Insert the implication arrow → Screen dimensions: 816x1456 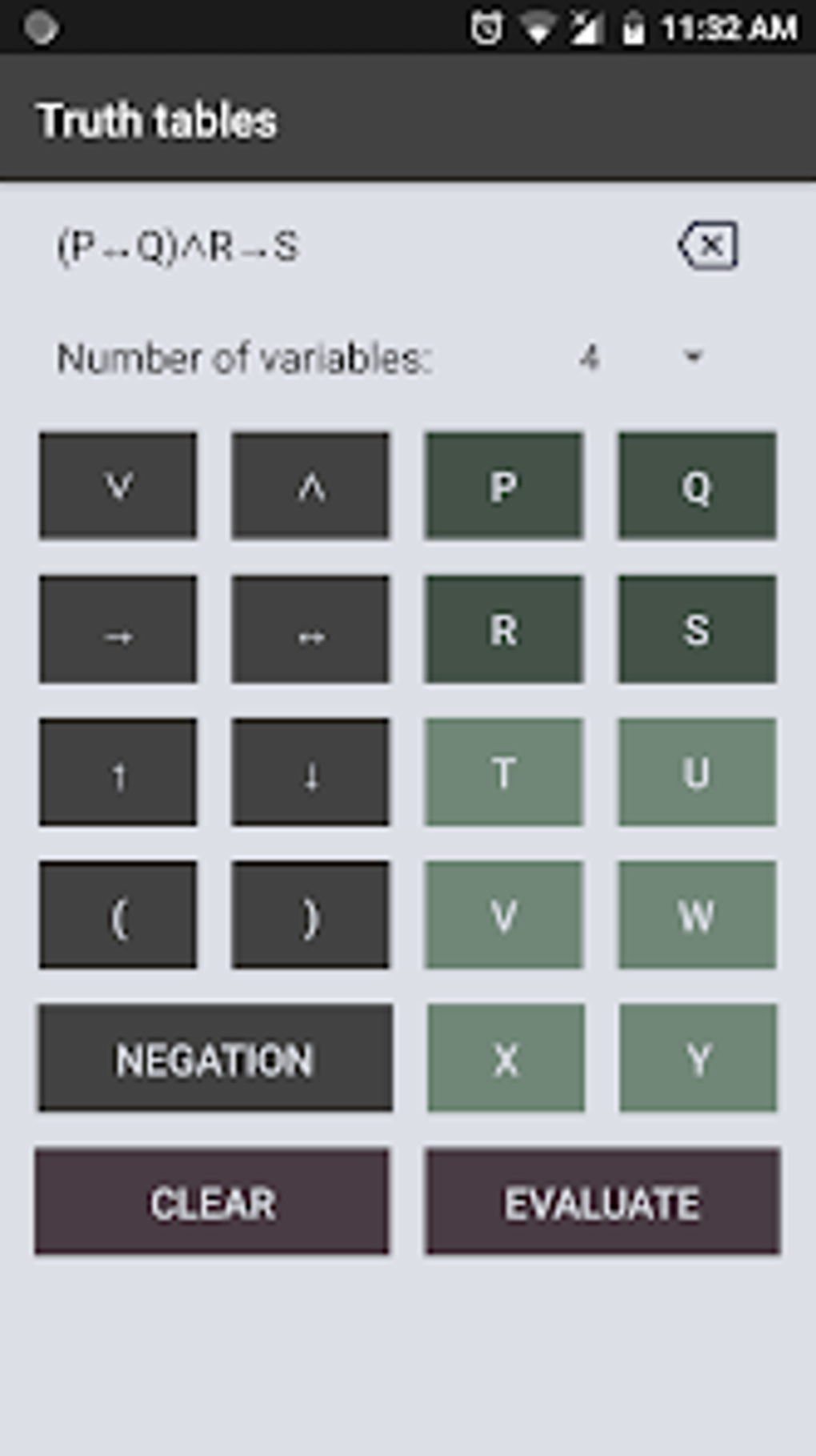[118, 629]
